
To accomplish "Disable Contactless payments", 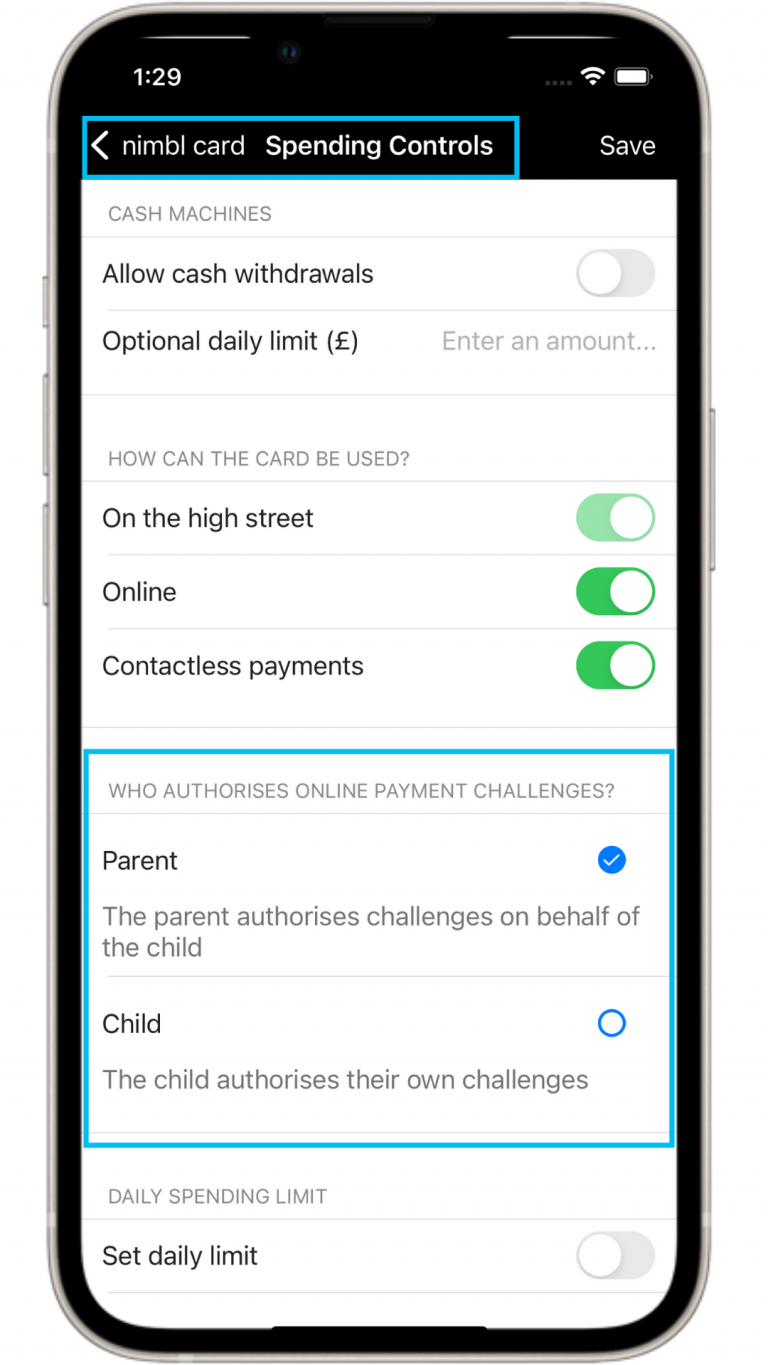I will [x=615, y=666].
